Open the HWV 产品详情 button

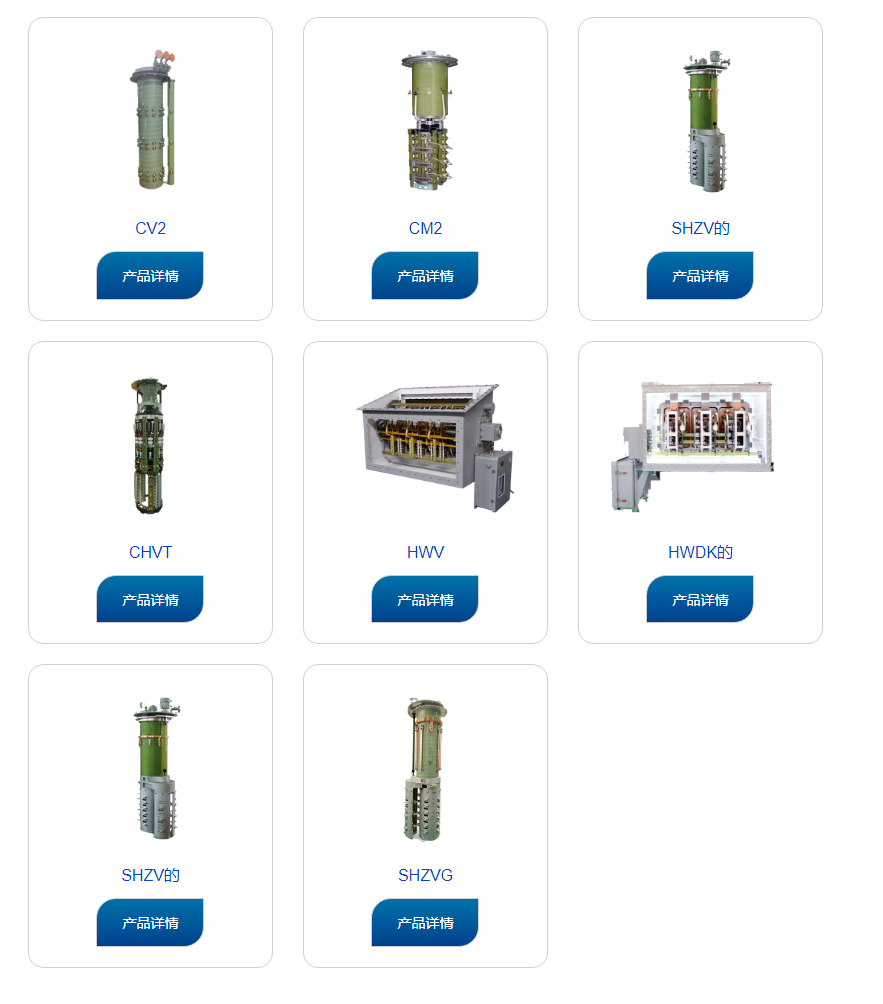425,600
